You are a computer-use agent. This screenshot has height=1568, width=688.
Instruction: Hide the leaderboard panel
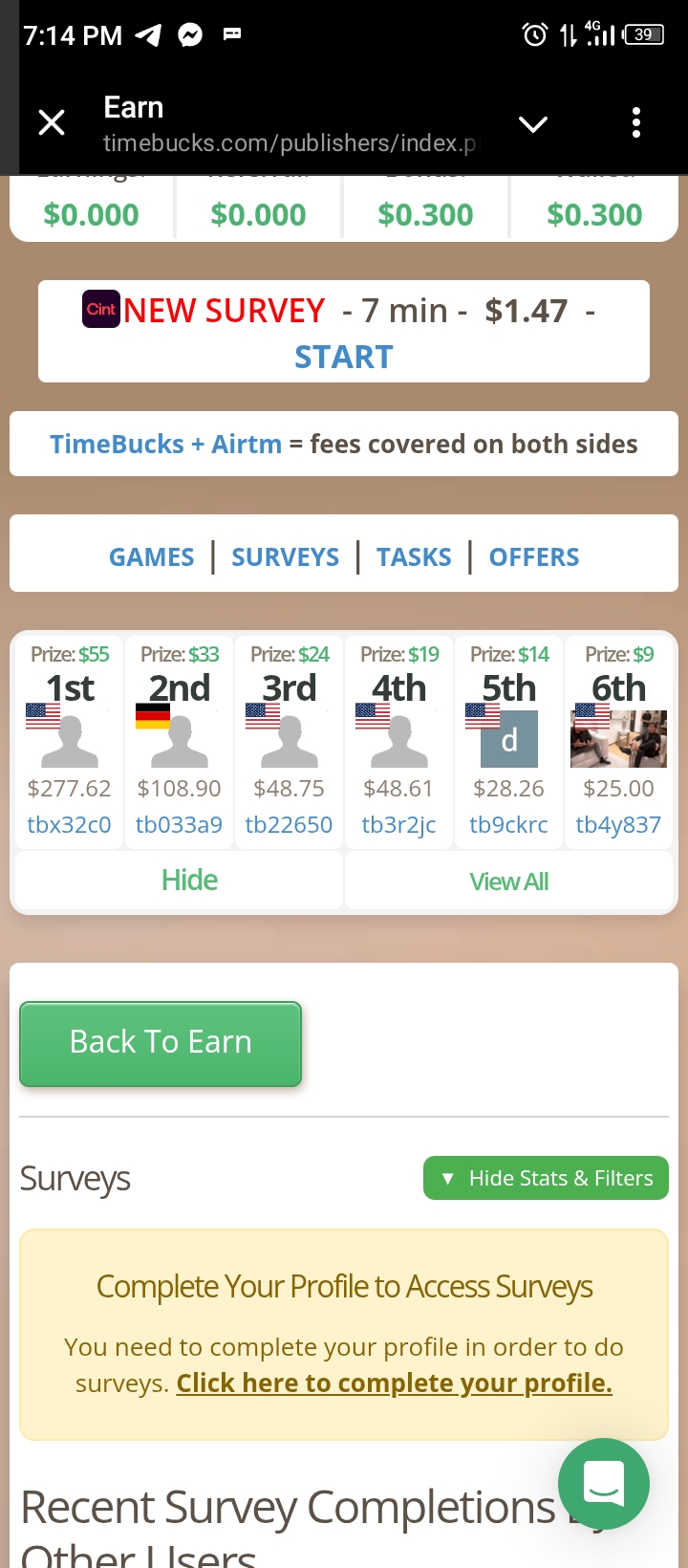point(189,880)
